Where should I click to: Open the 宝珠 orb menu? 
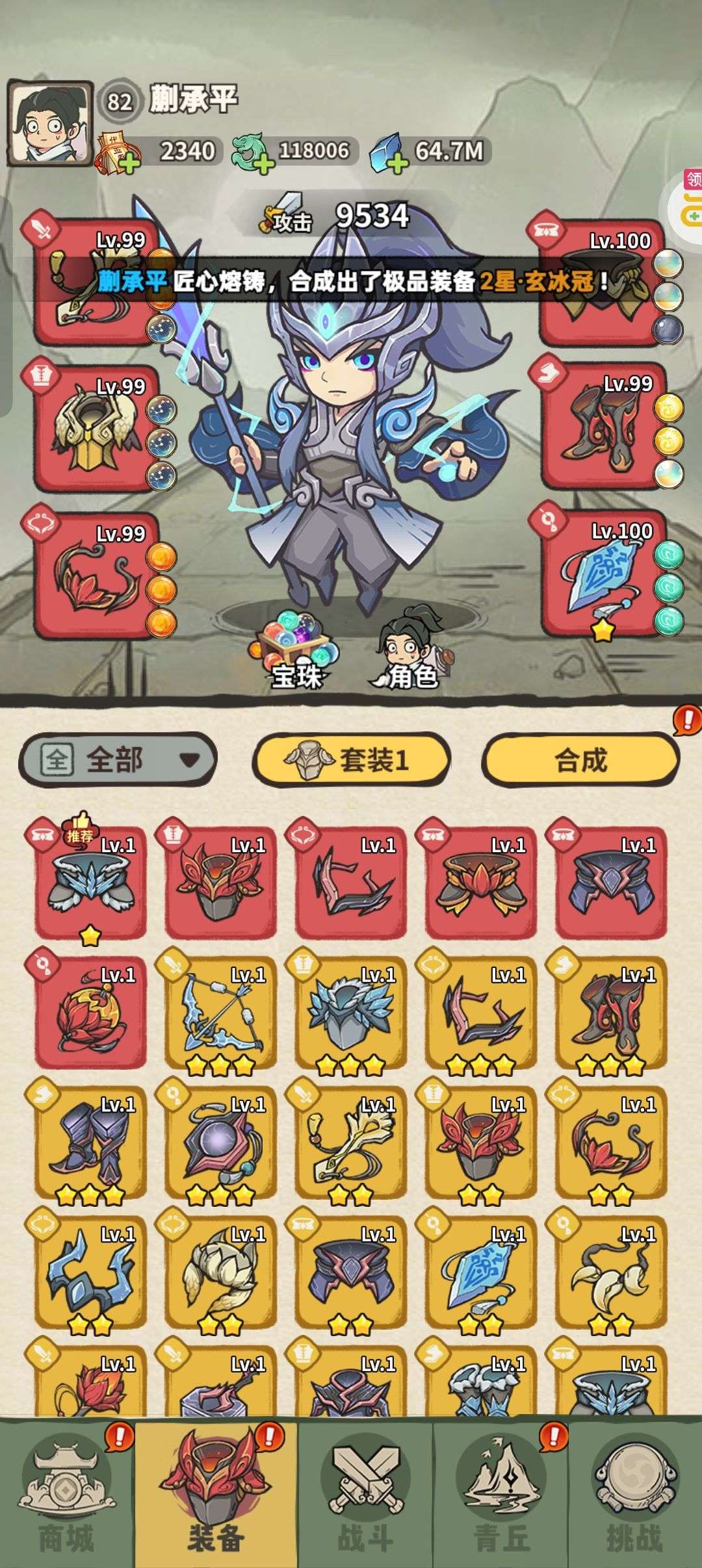point(296,650)
